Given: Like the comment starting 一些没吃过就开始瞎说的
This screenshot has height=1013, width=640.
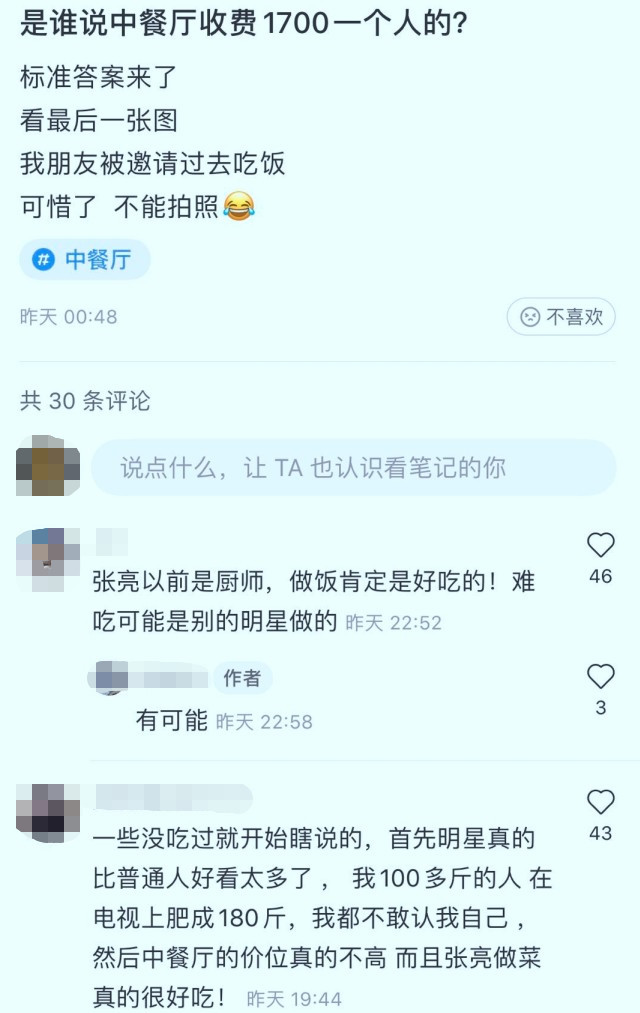Looking at the screenshot, I should (x=600, y=802).
